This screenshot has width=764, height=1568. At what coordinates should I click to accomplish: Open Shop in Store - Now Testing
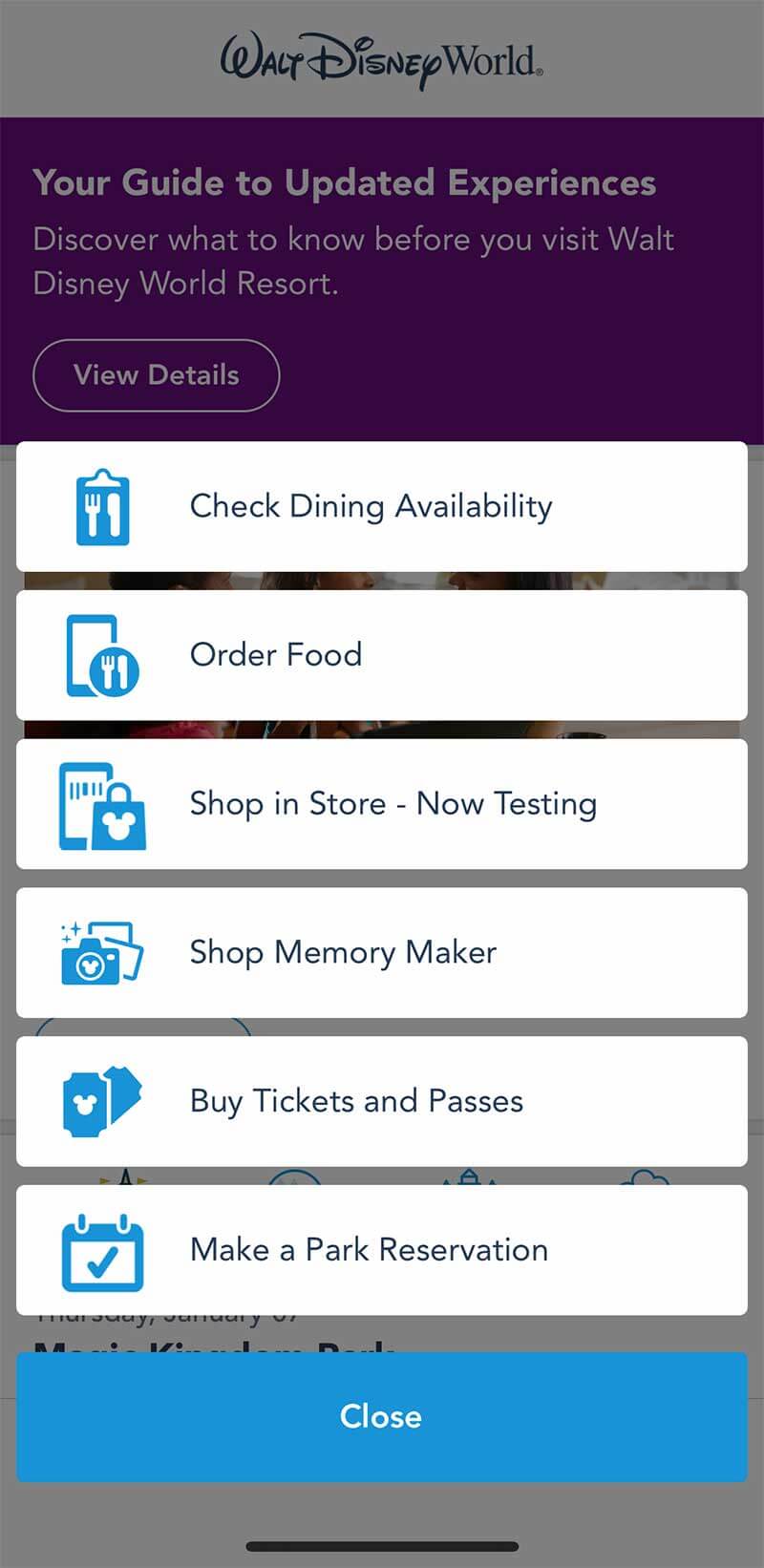pos(382,804)
